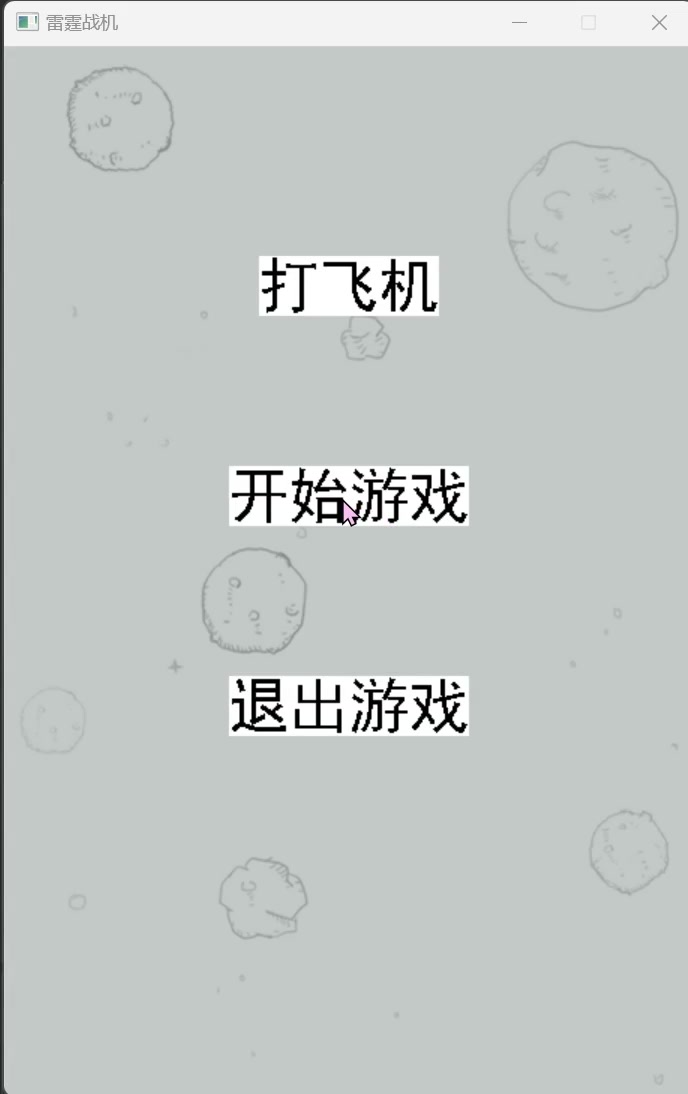
Task: Close the 雷霆战机 window
Action: coord(658,22)
